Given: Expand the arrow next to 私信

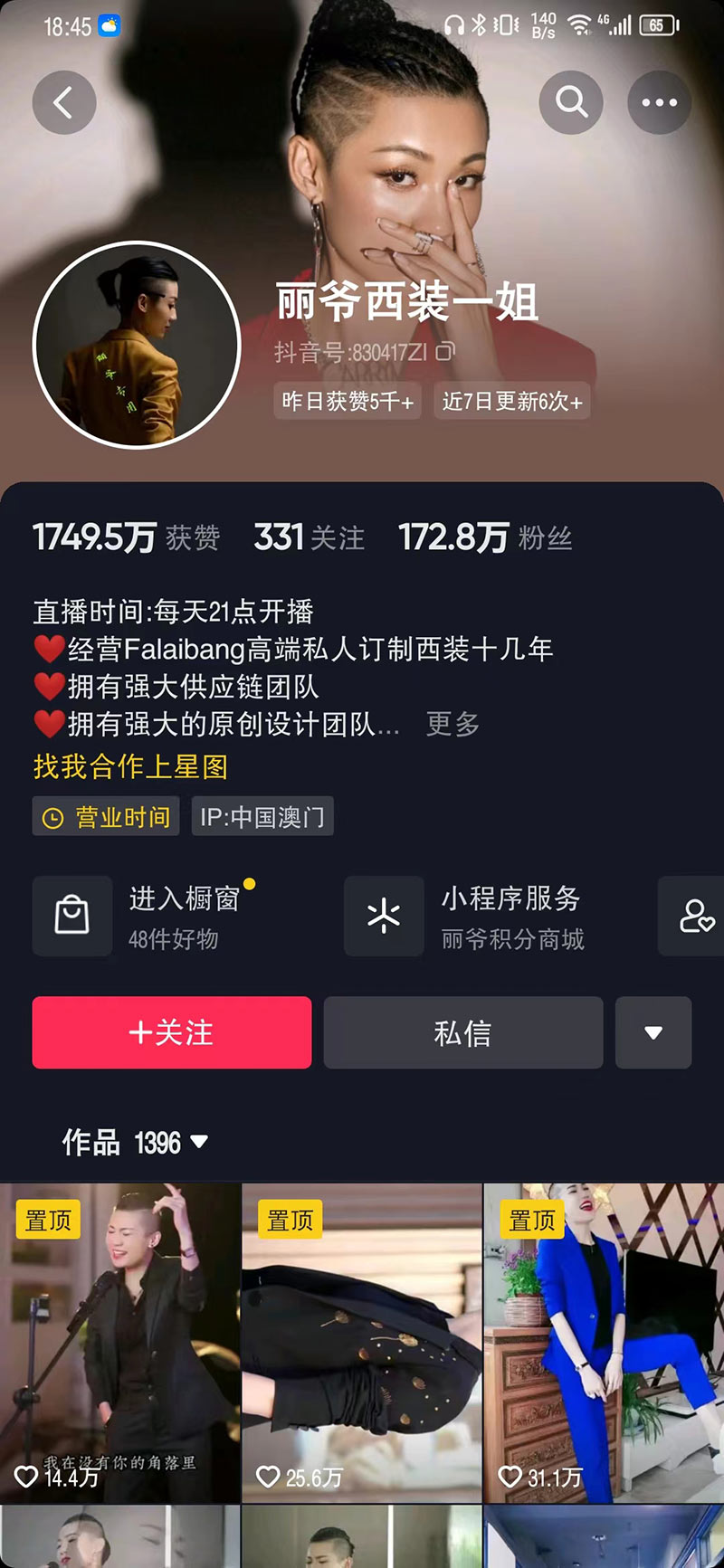Looking at the screenshot, I should point(653,1032).
